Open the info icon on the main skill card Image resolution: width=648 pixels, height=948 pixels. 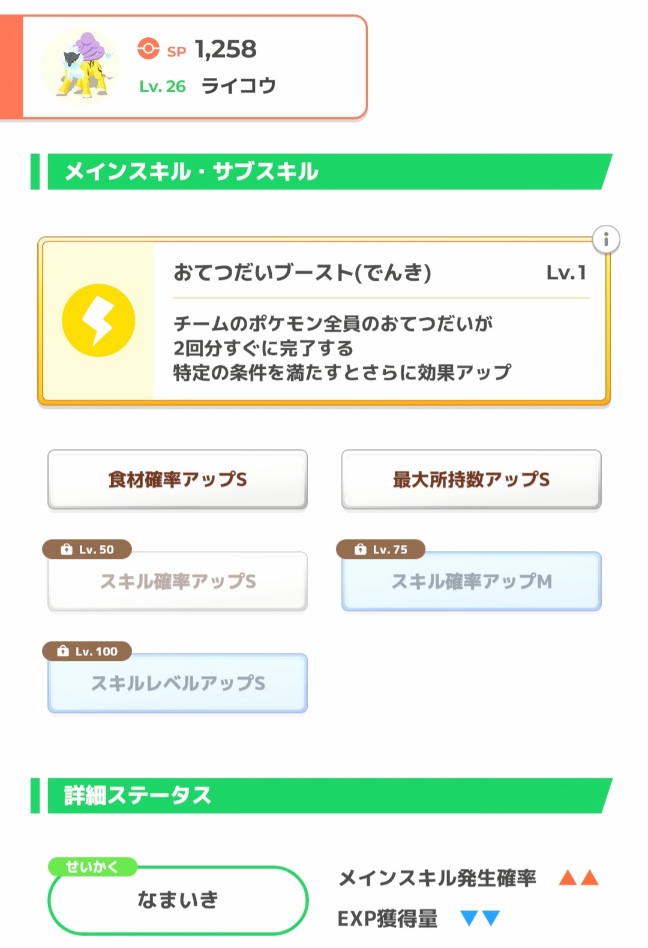606,240
